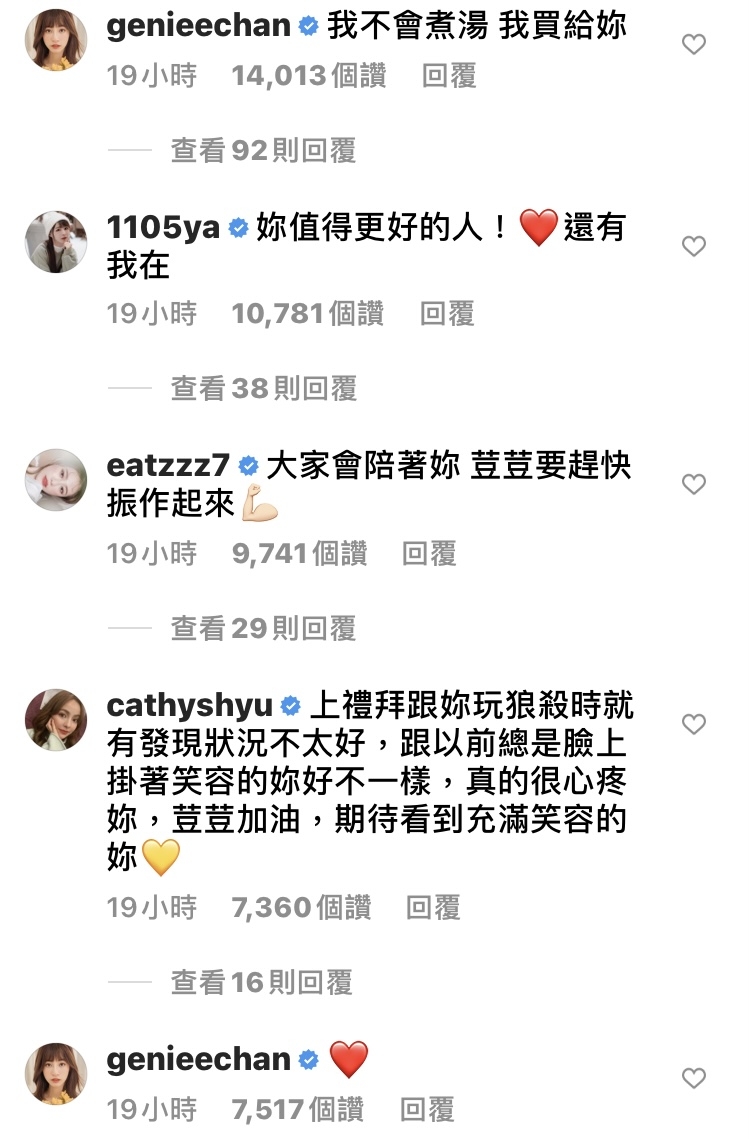Show 29 replies under eatzzz7's comment
Image resolution: width=750 pixels, height=1139 pixels.
pyautogui.click(x=263, y=628)
